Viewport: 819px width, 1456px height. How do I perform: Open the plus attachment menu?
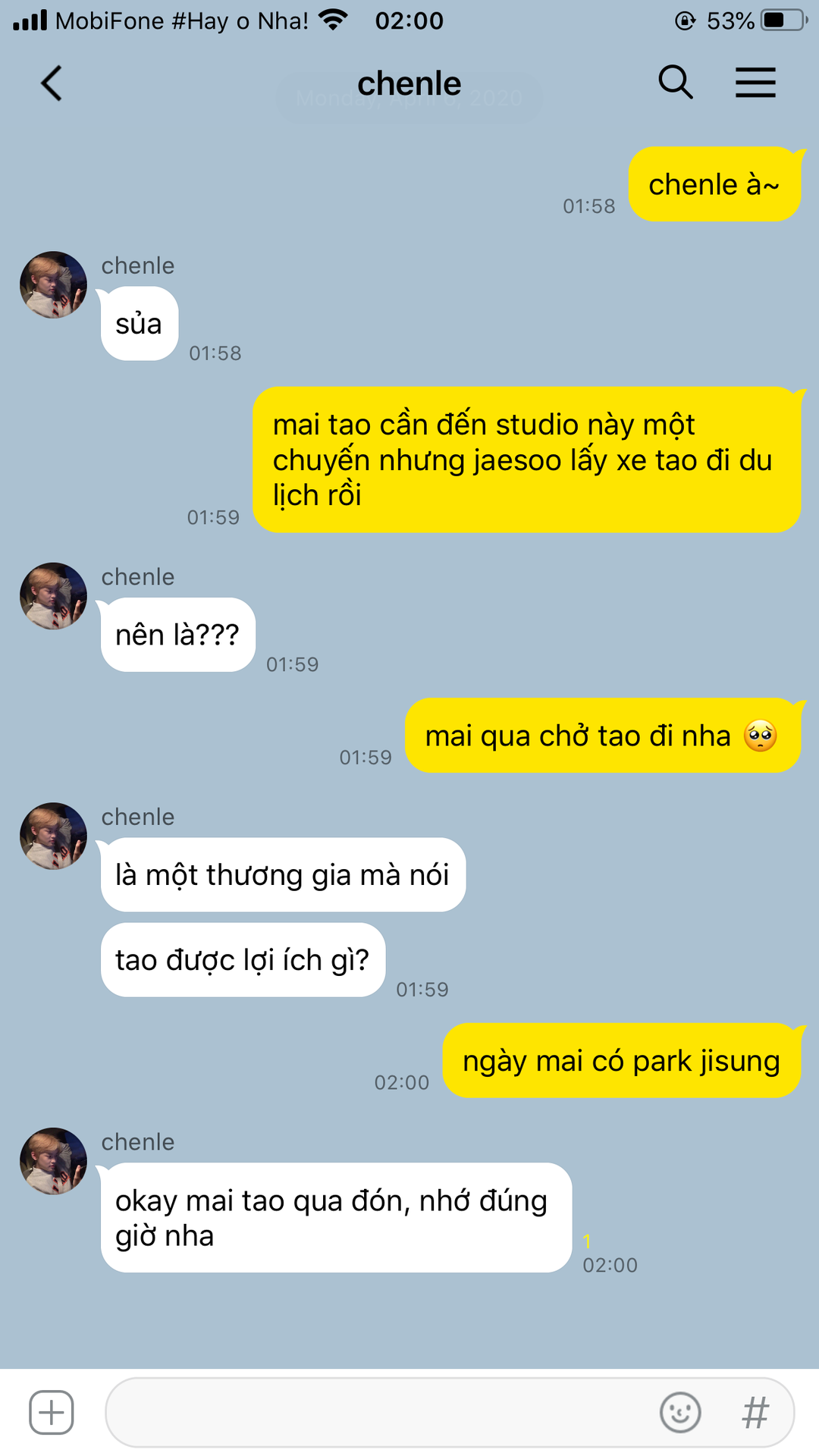(x=52, y=1413)
